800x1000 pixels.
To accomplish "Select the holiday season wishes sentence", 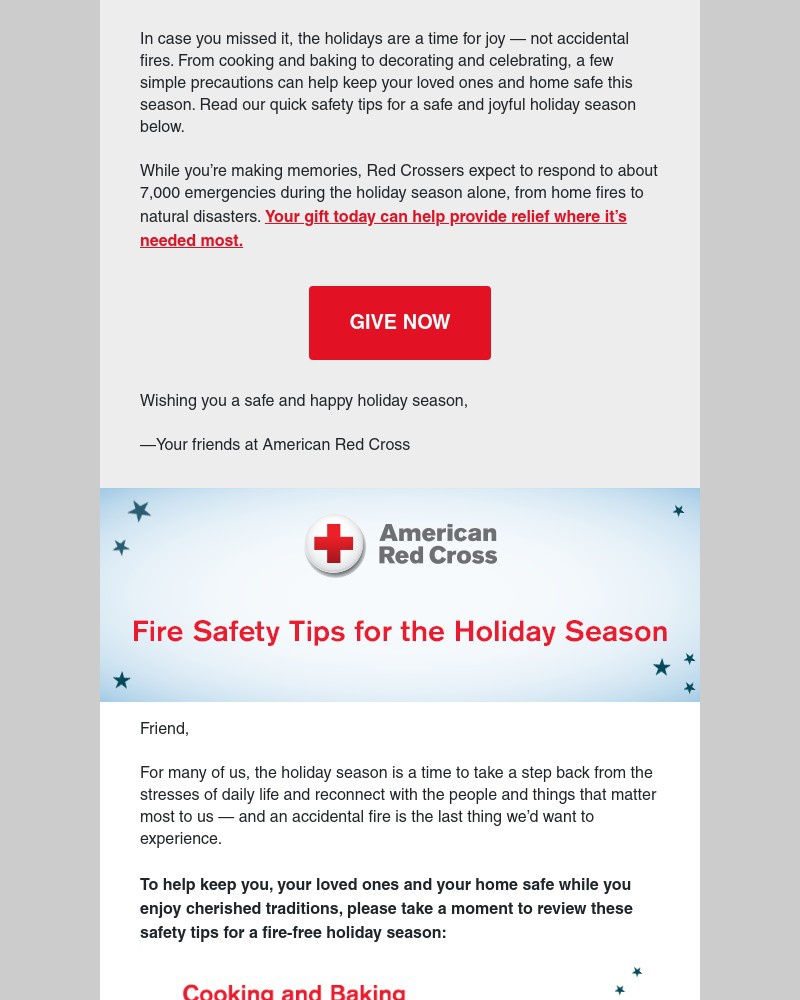I will 304,400.
